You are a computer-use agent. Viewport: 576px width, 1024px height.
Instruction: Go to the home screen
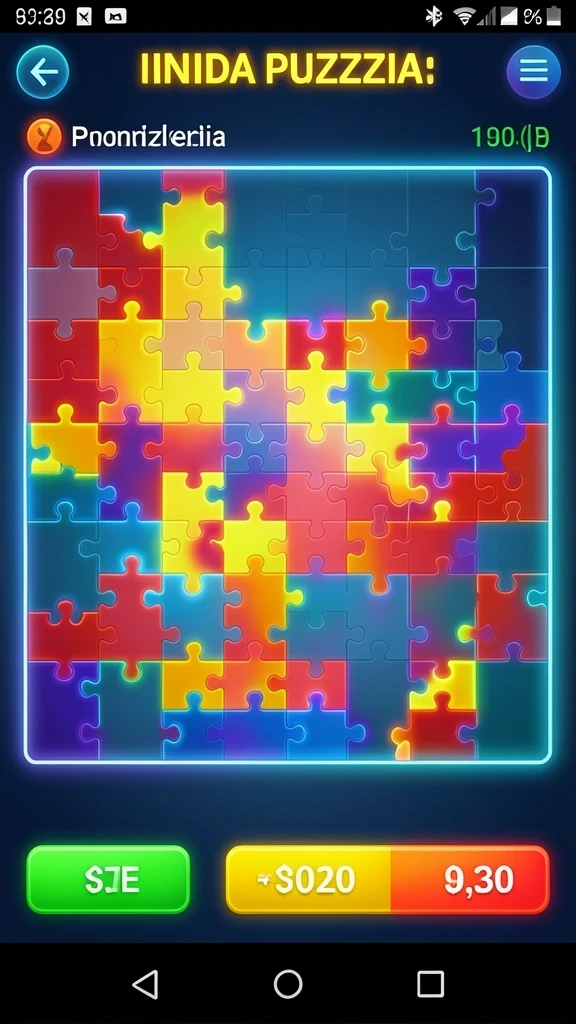[x=288, y=984]
